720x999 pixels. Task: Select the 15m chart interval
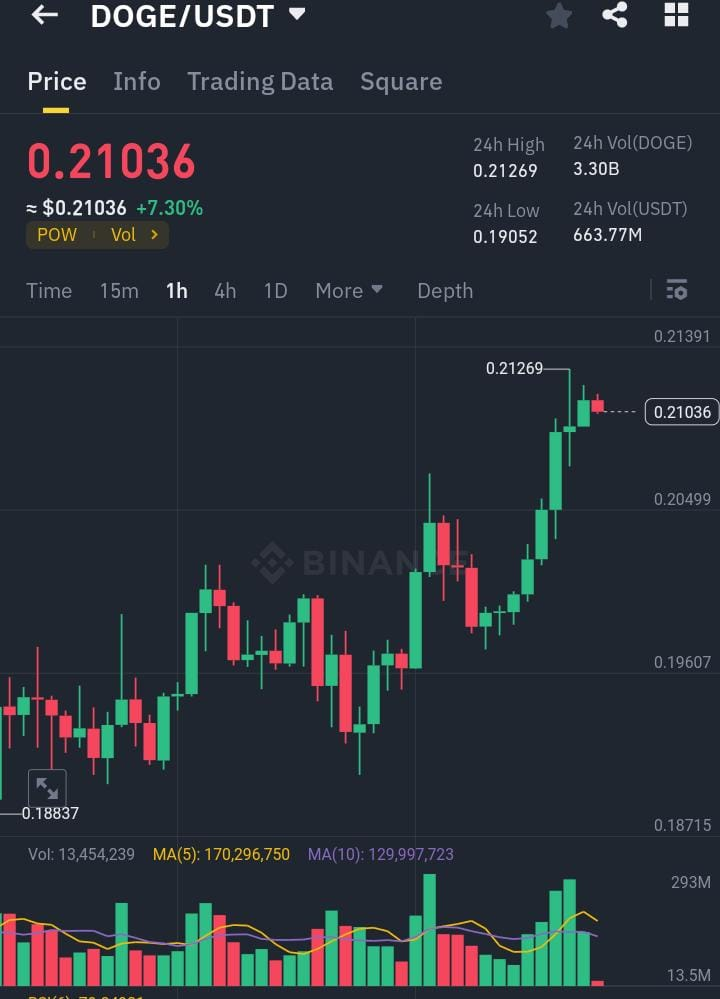tap(119, 291)
